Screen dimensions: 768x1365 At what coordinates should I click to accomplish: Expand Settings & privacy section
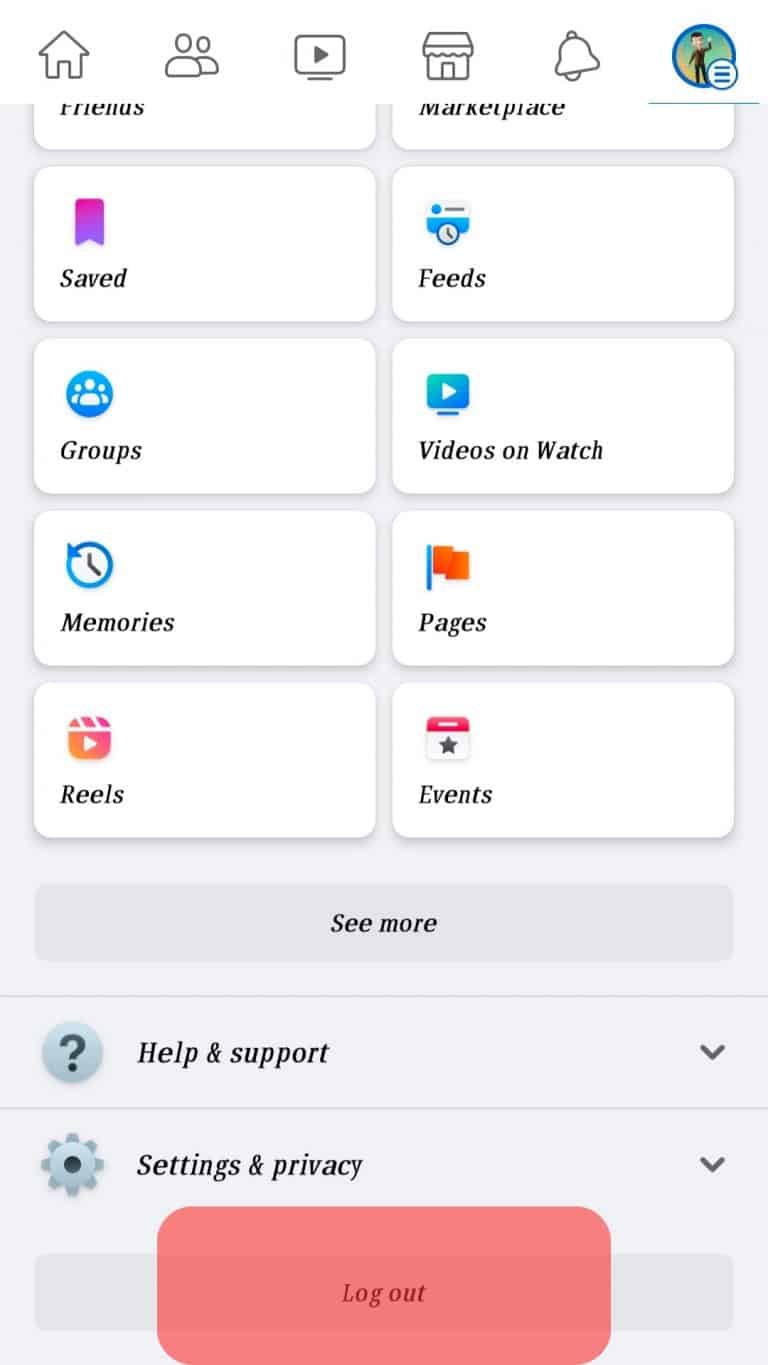pyautogui.click(x=384, y=1164)
